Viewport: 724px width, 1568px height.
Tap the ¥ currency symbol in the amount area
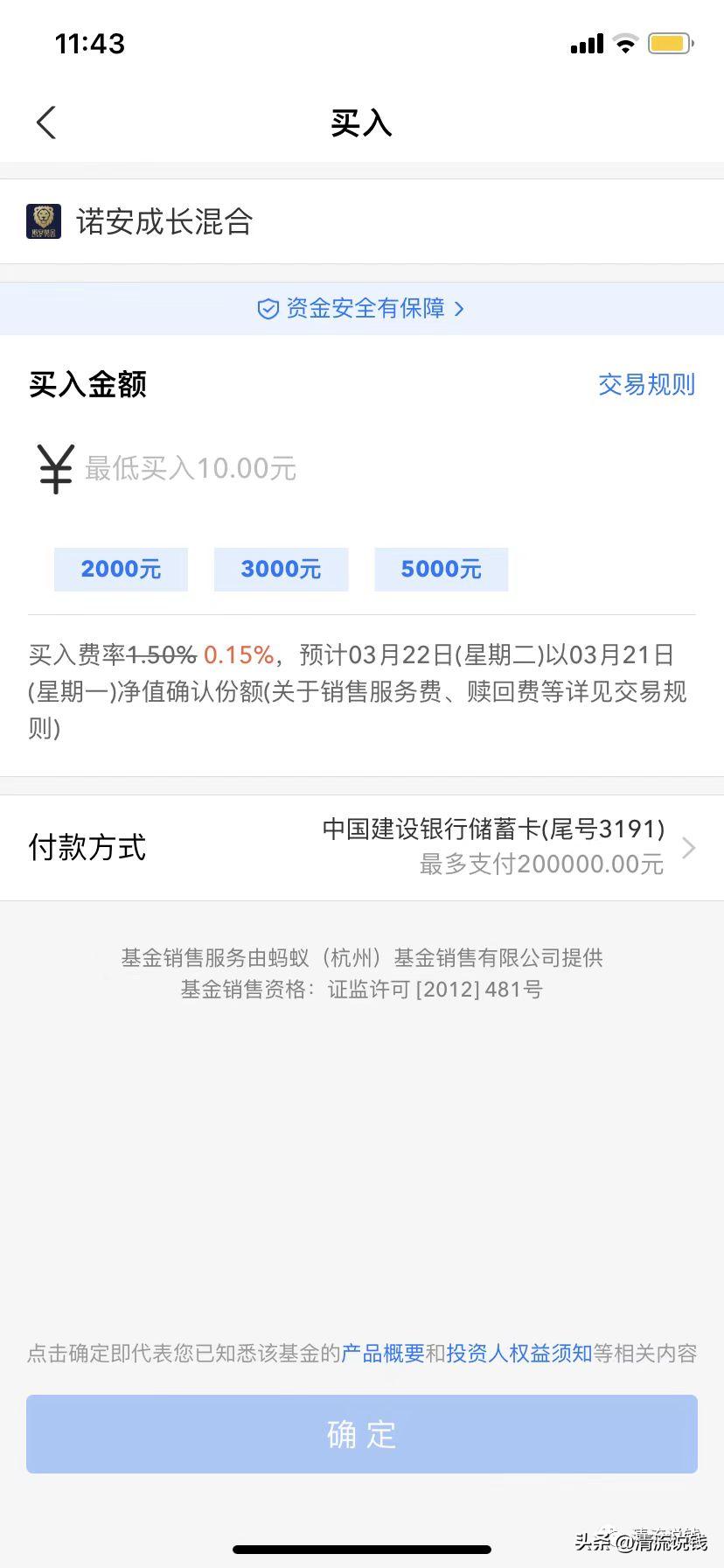coord(55,468)
